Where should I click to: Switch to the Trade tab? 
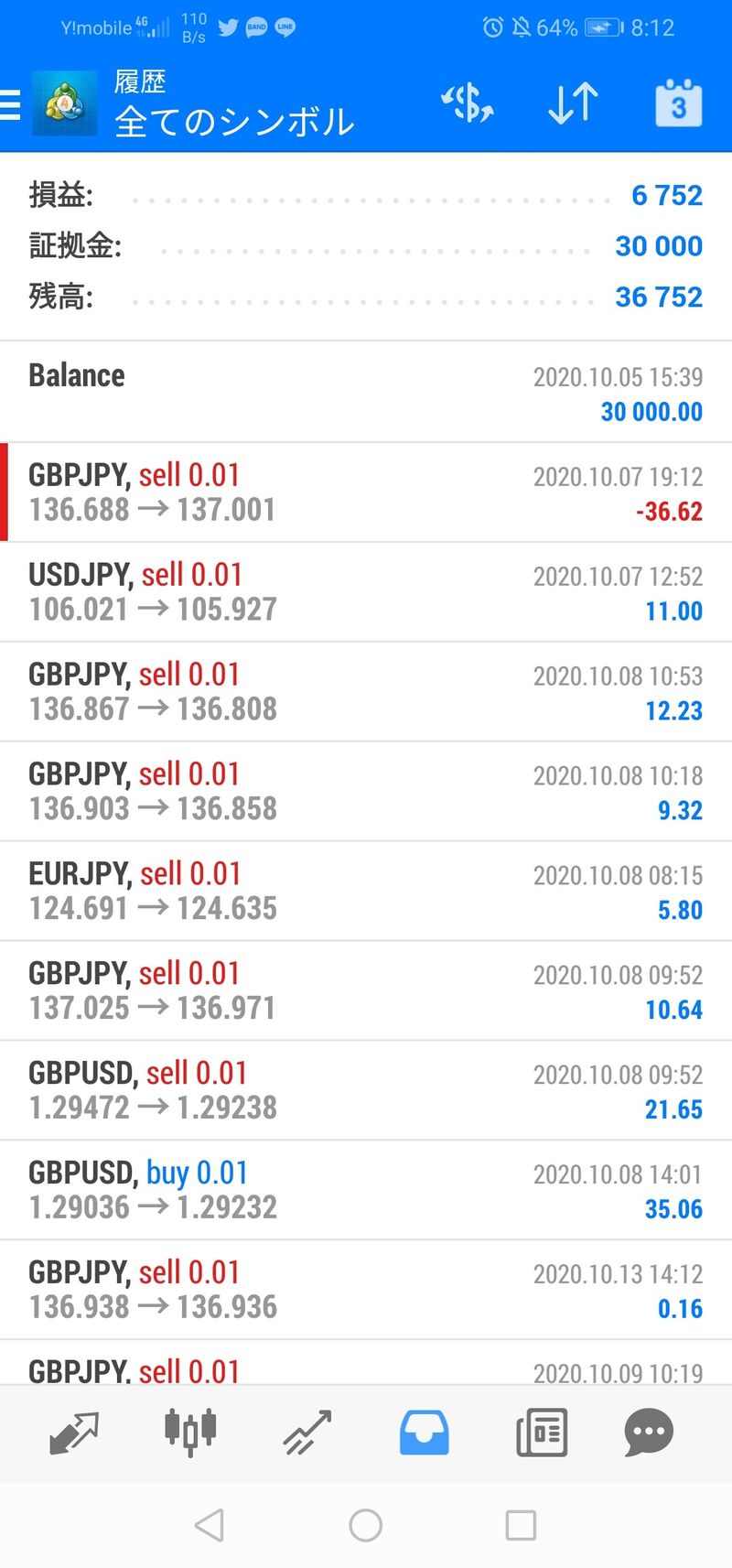click(307, 1433)
